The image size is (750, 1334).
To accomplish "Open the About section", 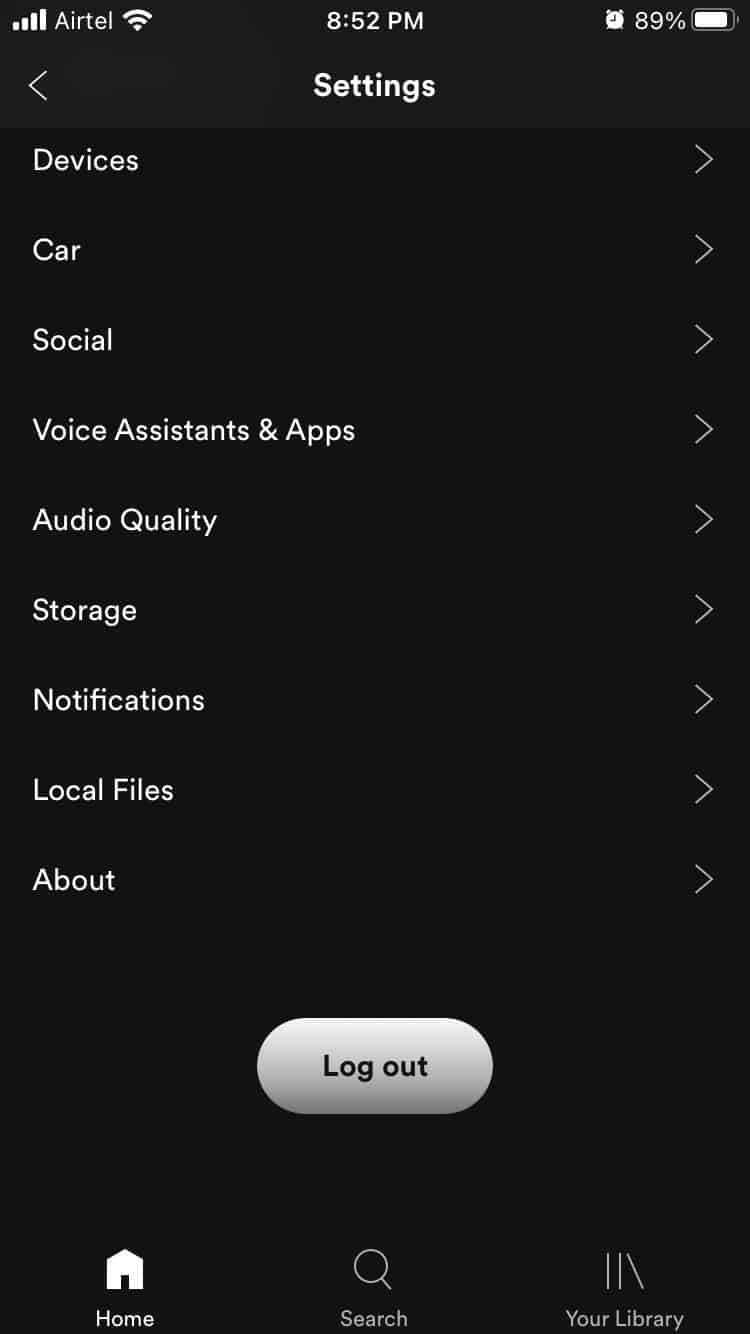I will click(73, 880).
